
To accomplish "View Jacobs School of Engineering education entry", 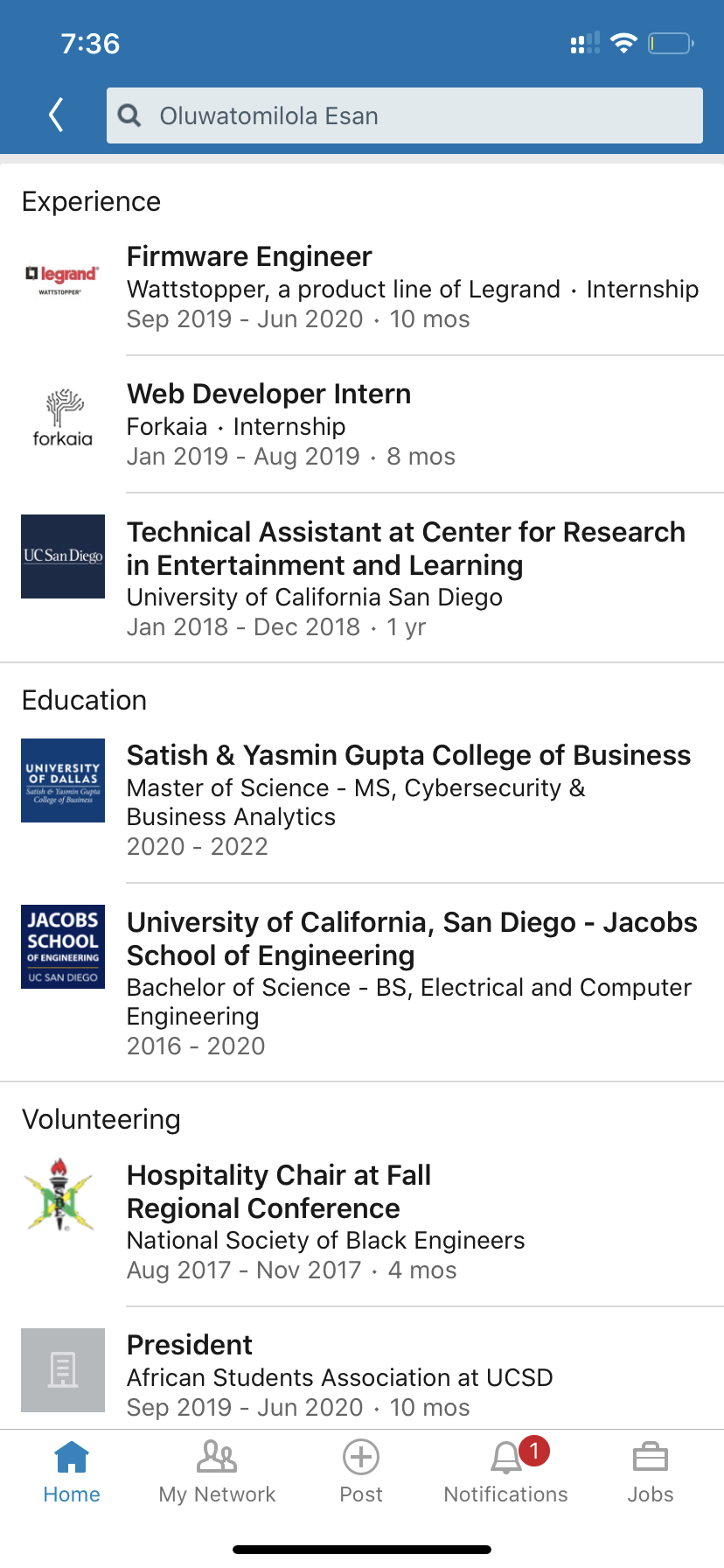I will tap(411, 939).
